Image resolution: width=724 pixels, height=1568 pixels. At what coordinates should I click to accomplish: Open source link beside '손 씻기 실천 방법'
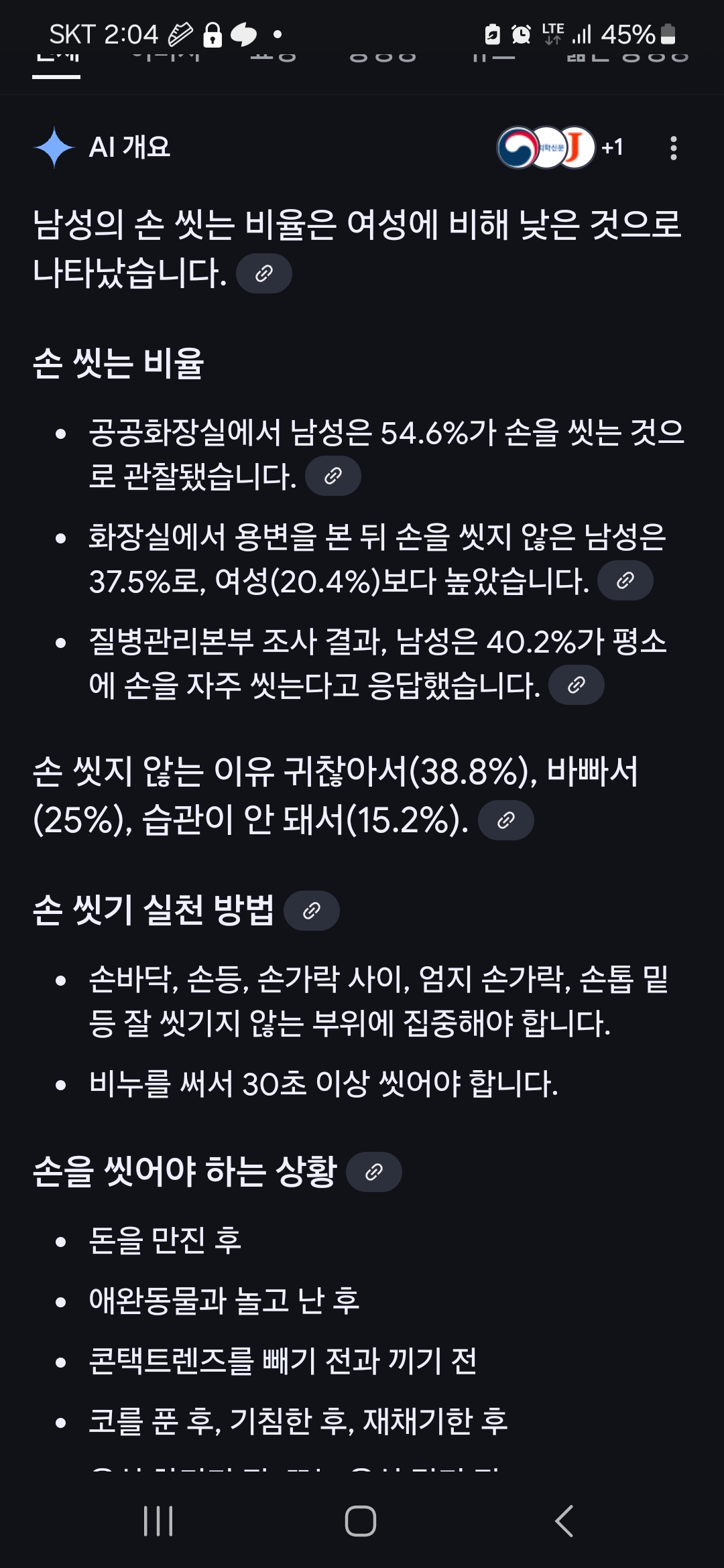(311, 911)
